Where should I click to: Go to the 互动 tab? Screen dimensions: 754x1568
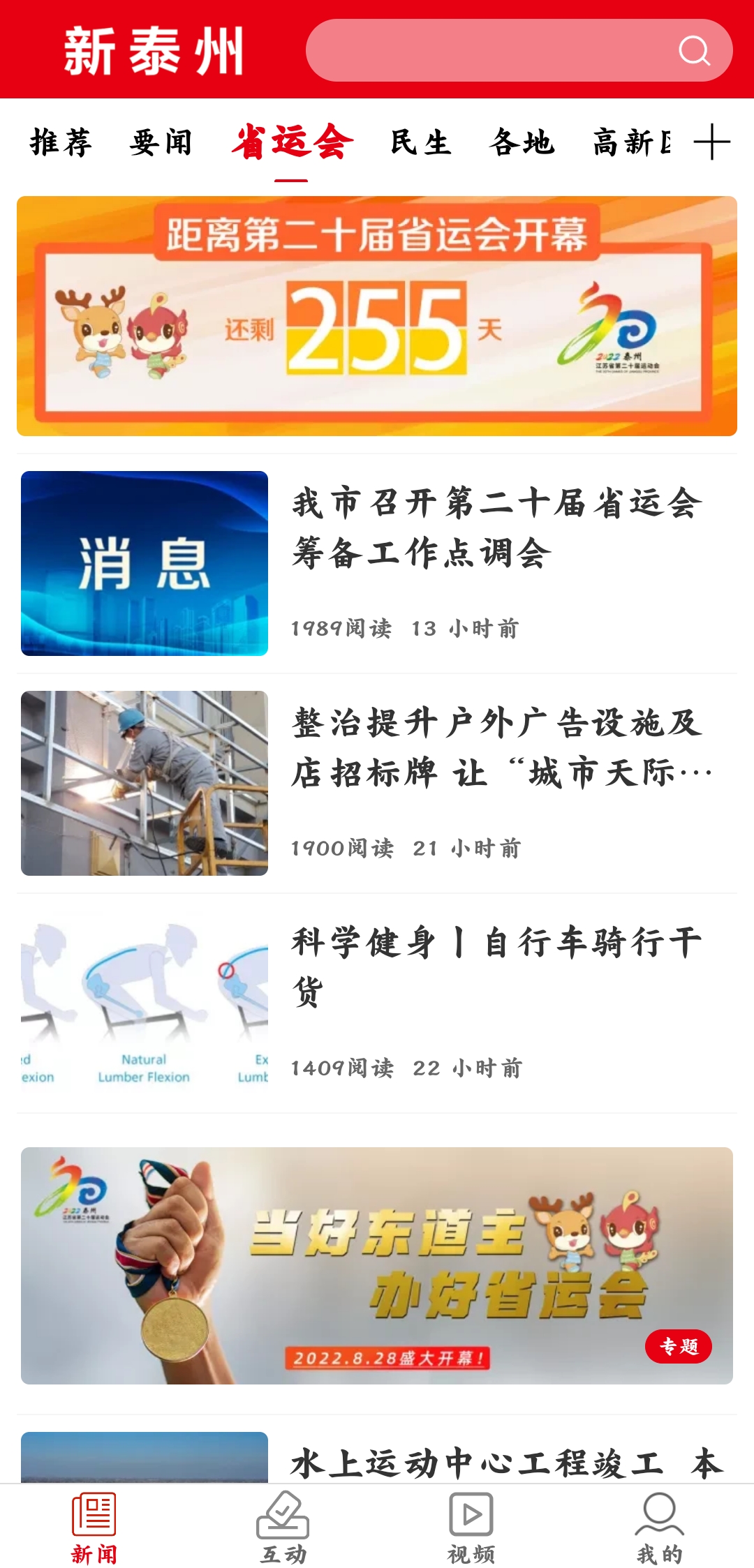(283, 1528)
